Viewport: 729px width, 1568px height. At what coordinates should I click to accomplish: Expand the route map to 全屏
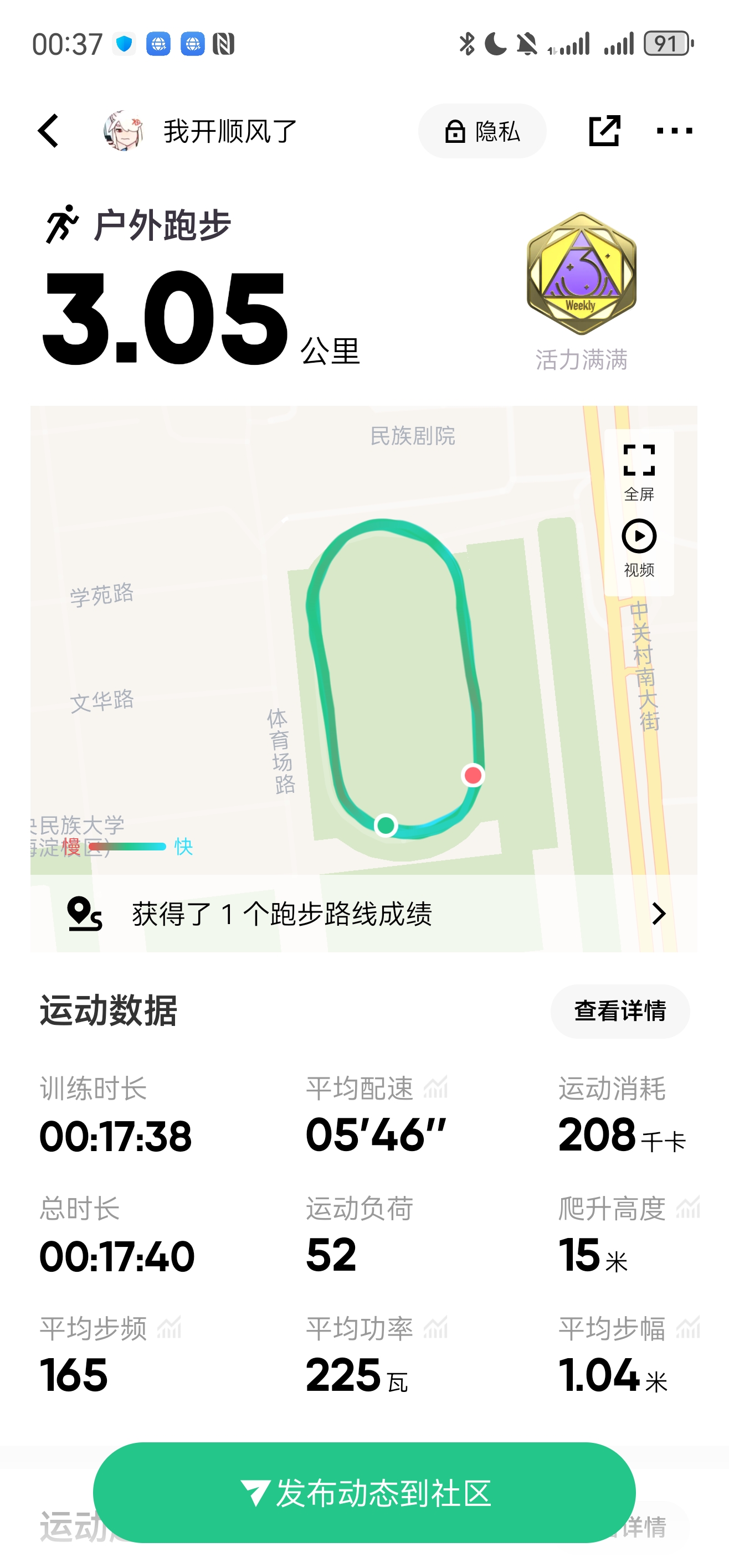tap(639, 472)
